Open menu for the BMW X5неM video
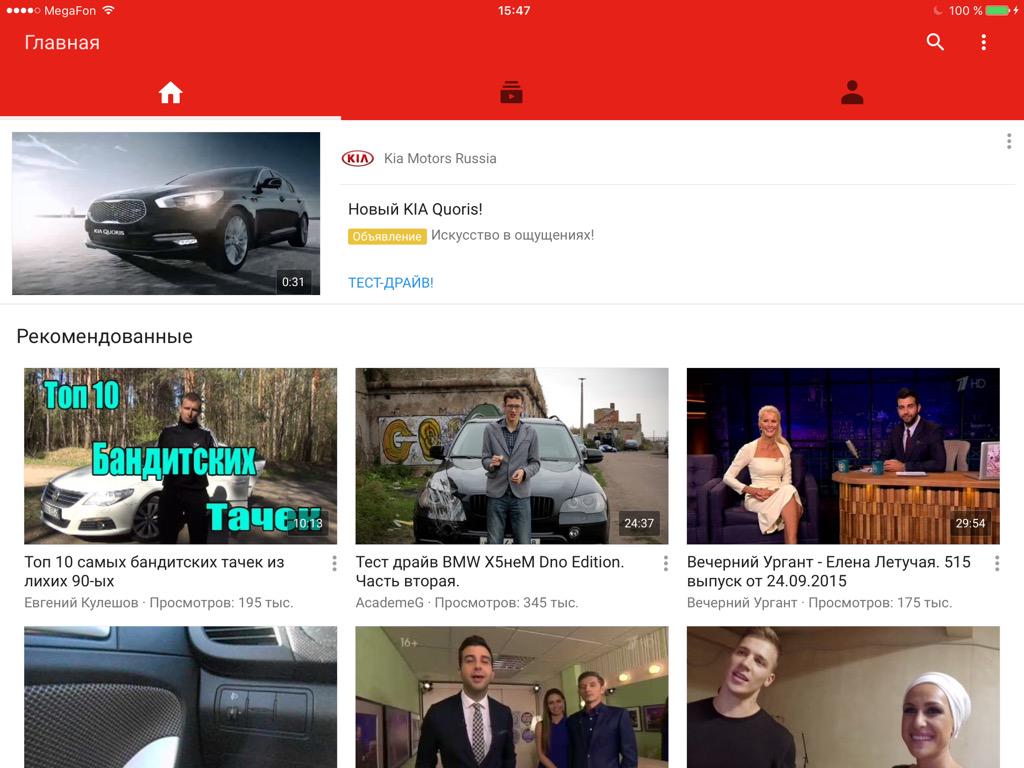The height and width of the screenshot is (768, 1024). (x=665, y=564)
